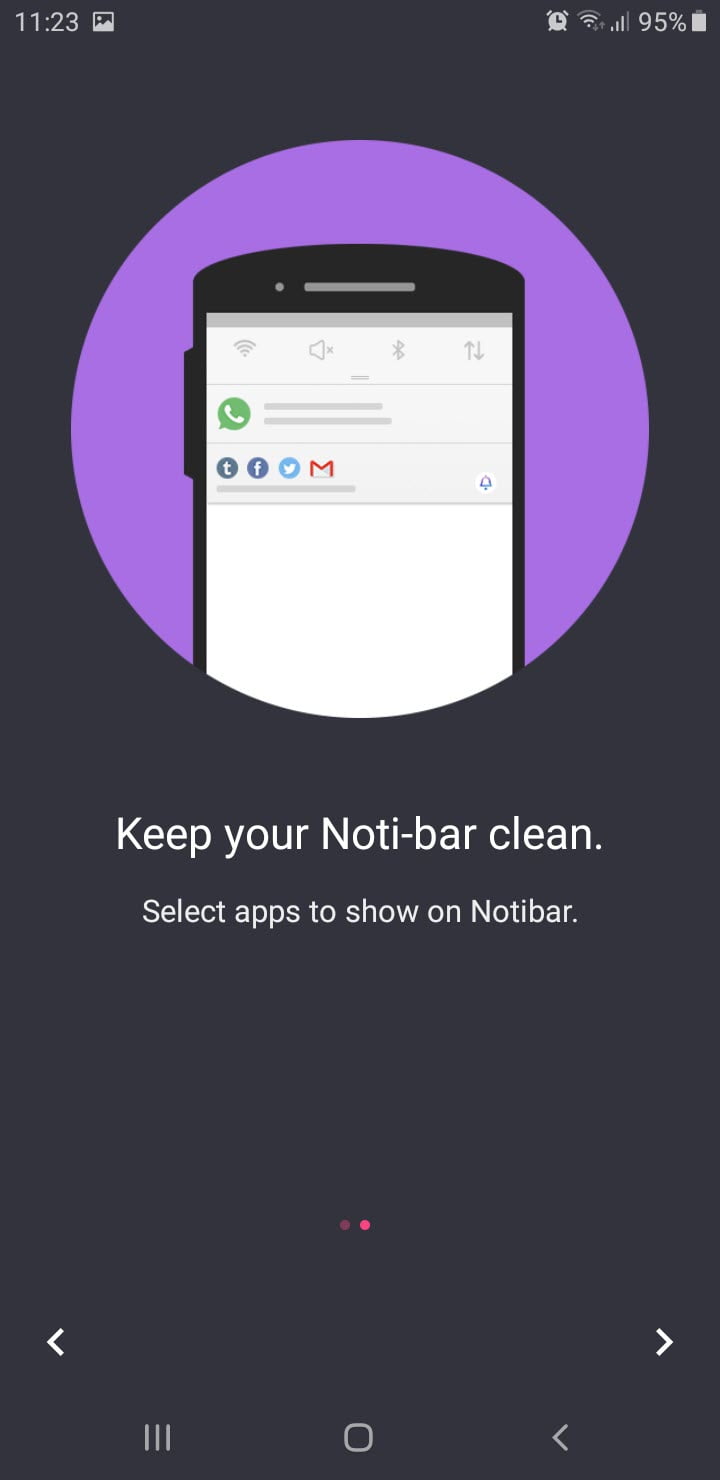Go to the home screen
The image size is (720, 1480).
(x=358, y=1437)
